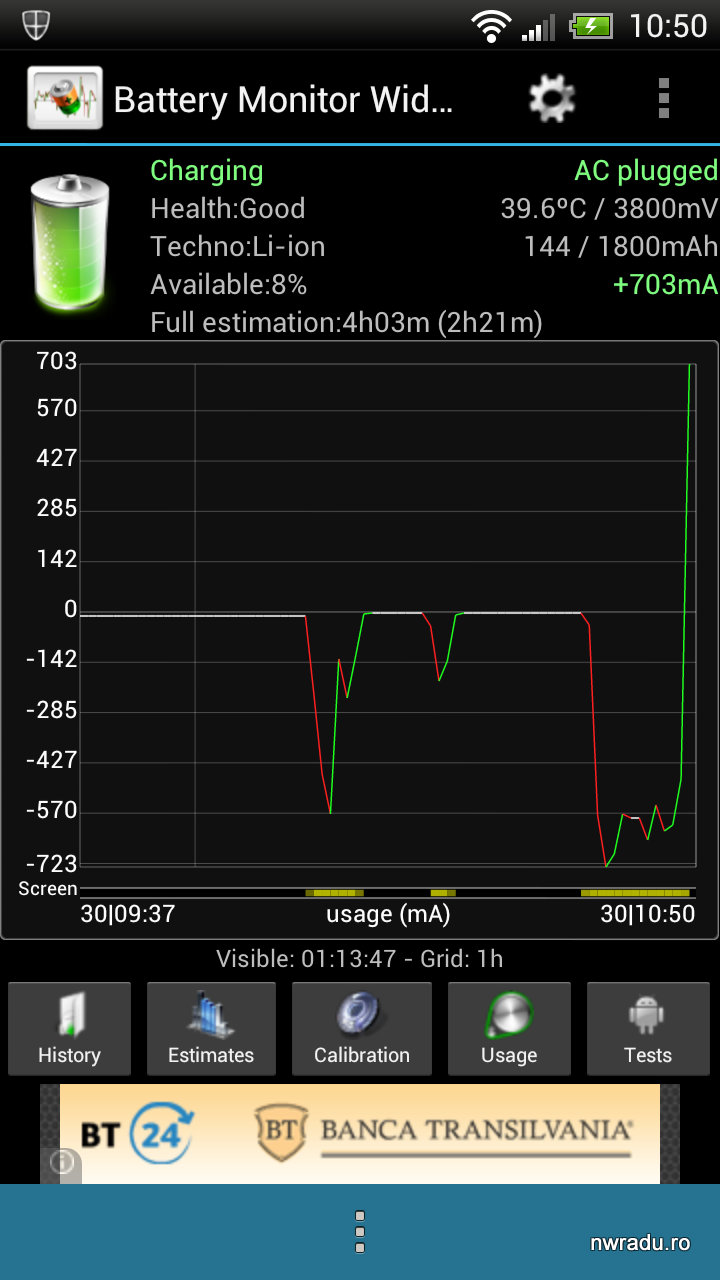This screenshot has width=720, height=1280.
Task: Tap the three-dot menu in the bottom bar
Action: point(360,1231)
